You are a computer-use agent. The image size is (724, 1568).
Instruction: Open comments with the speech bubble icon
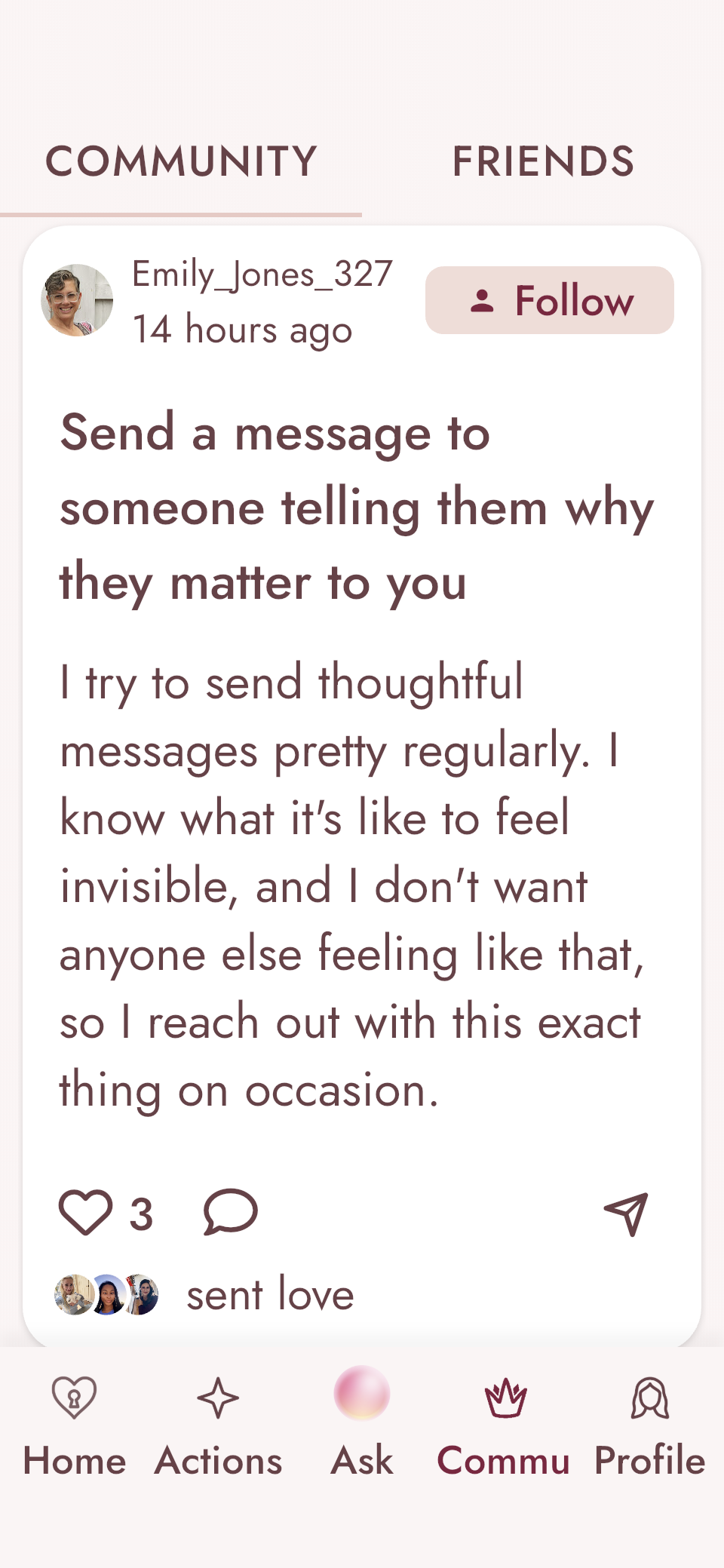tap(229, 1211)
